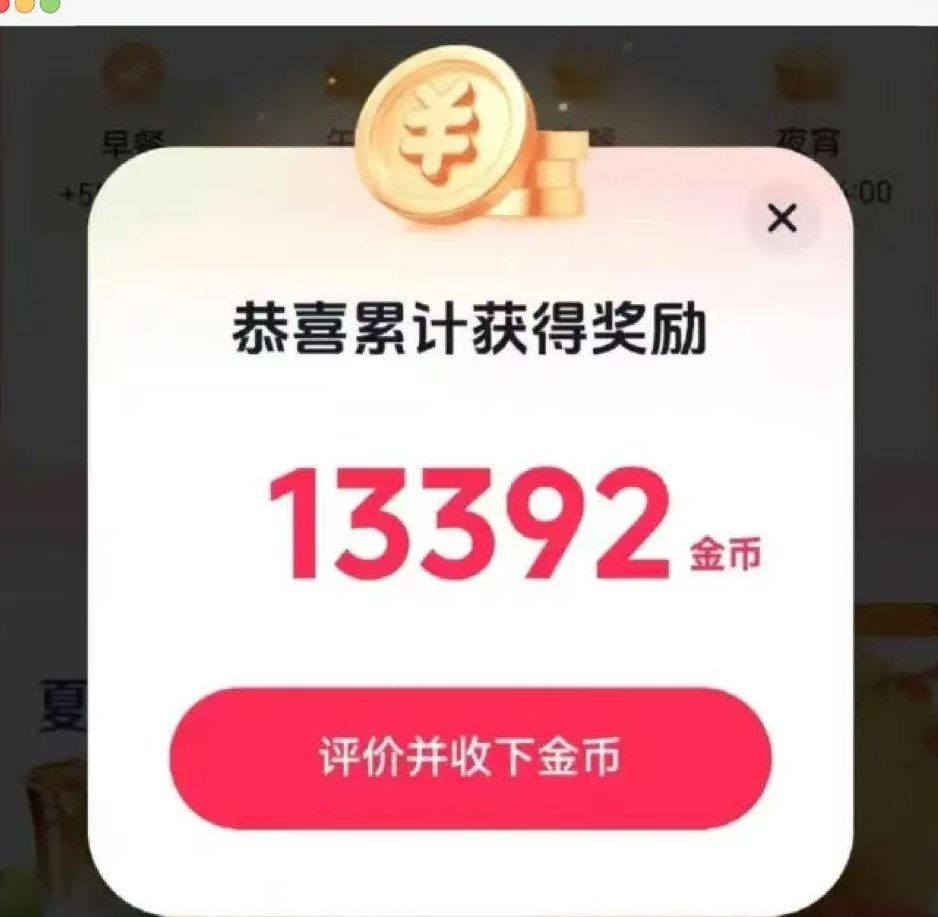Close the reward popup dialog

pos(782,218)
